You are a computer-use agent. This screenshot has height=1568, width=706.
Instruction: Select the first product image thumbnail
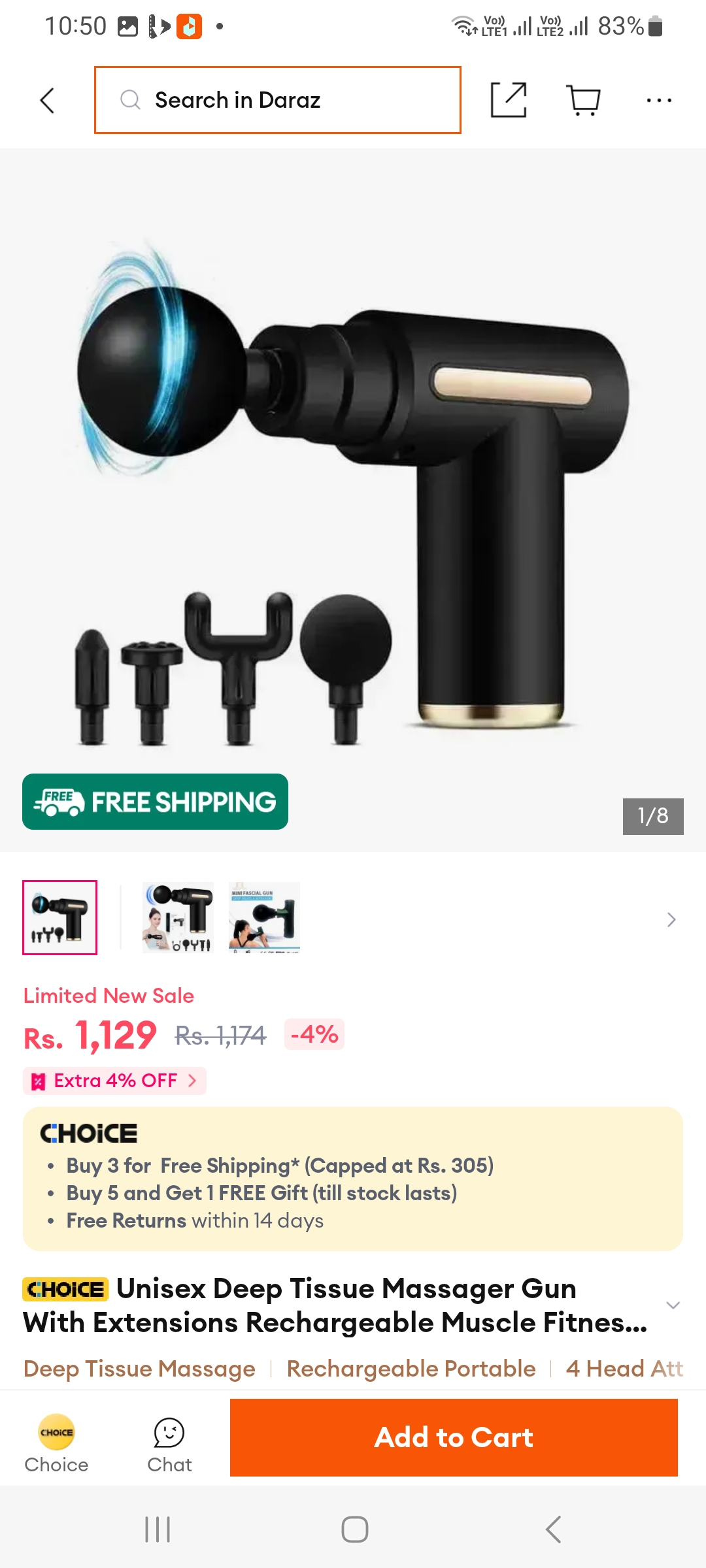[x=60, y=917]
